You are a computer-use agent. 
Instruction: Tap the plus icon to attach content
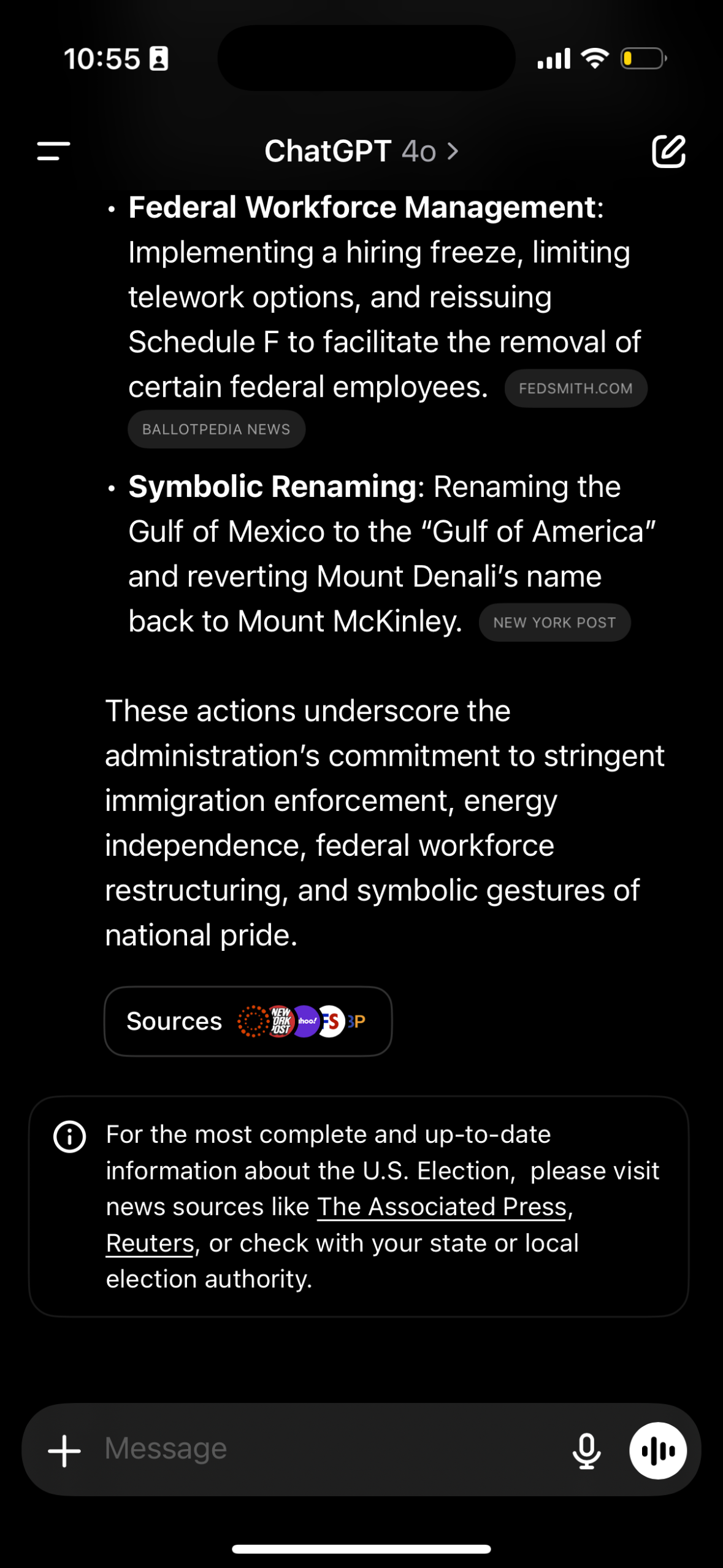tap(63, 1451)
